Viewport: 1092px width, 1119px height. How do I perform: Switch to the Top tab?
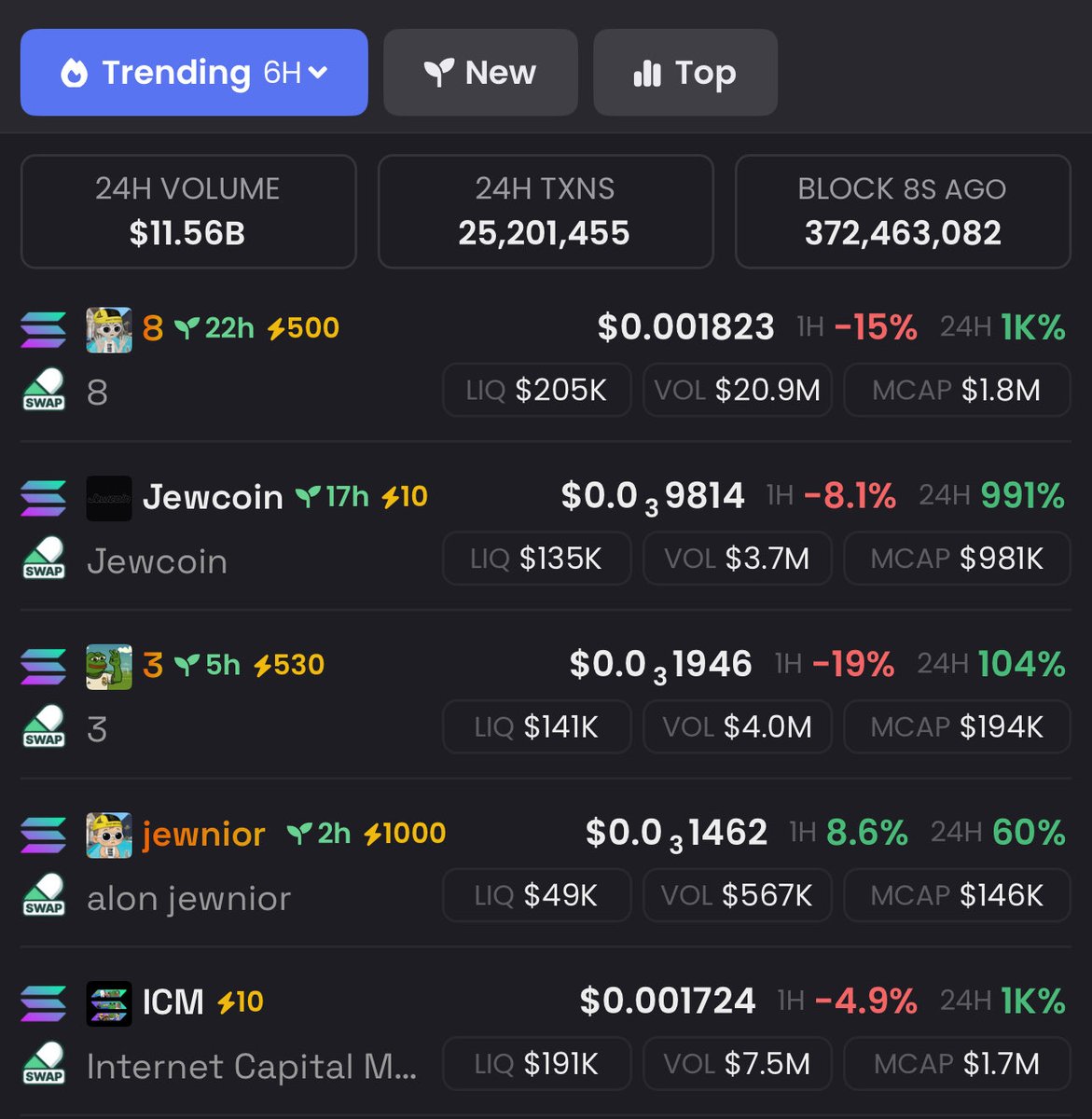[x=685, y=73]
